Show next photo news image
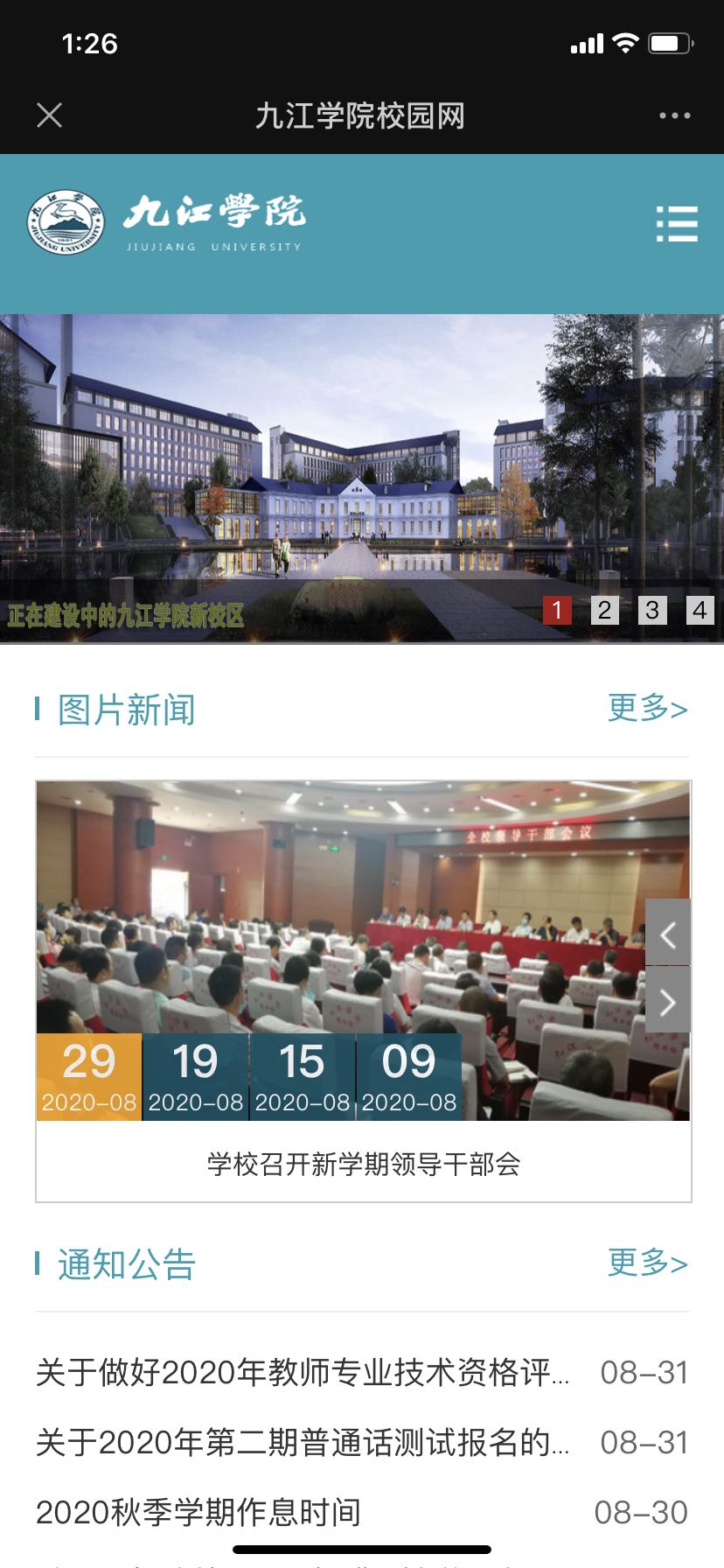 pos(668,1001)
